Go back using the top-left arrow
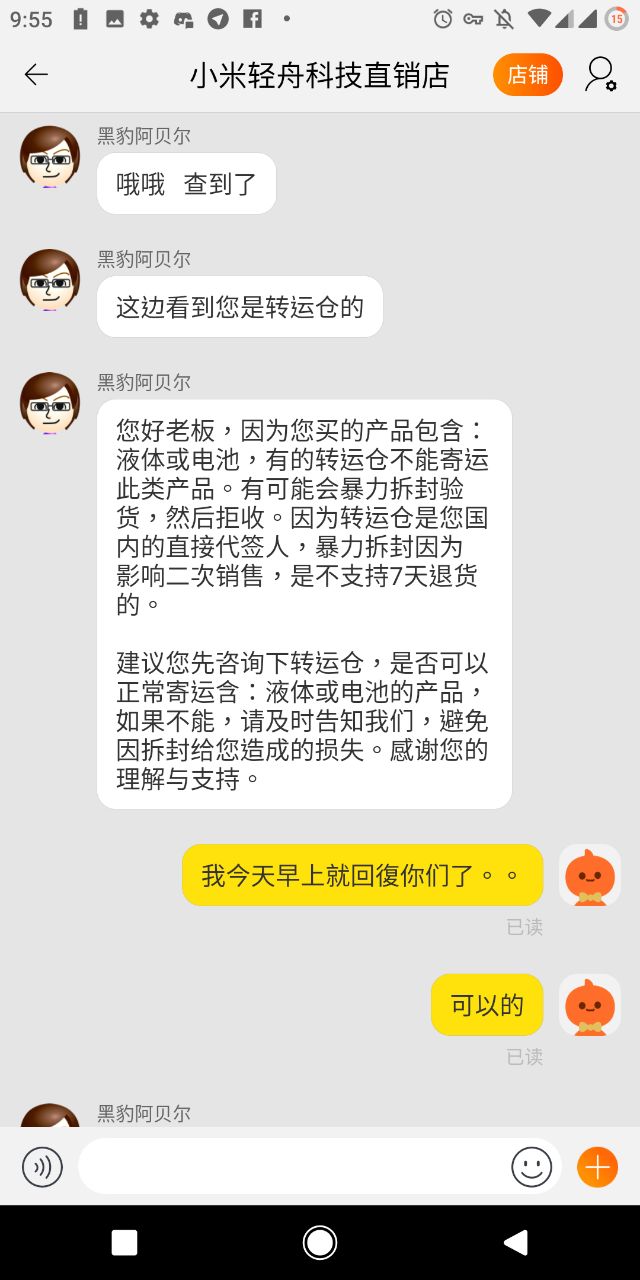This screenshot has width=640, height=1280. tap(36, 75)
